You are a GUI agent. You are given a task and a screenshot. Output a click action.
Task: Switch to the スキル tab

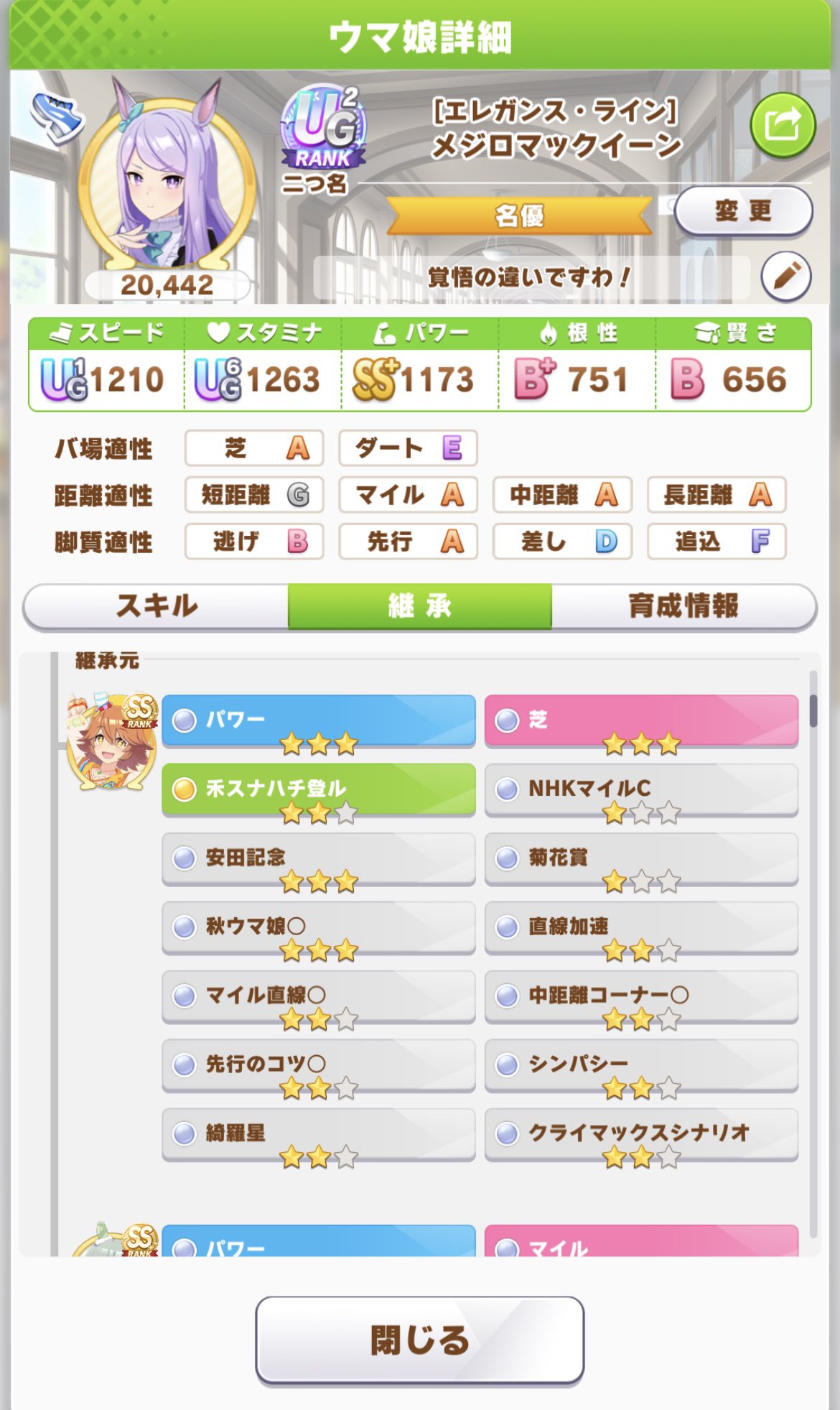[x=157, y=606]
